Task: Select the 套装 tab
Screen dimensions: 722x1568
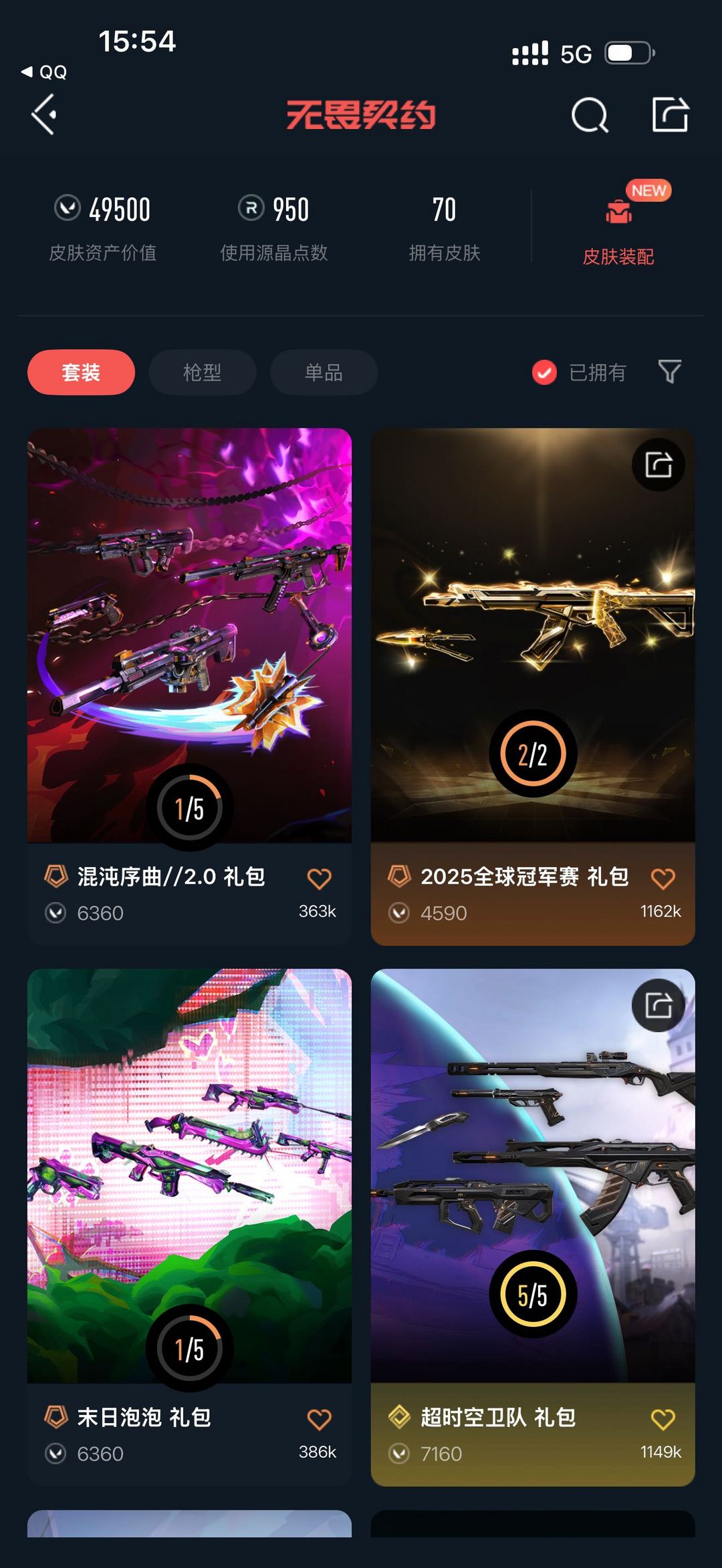Action: click(81, 372)
